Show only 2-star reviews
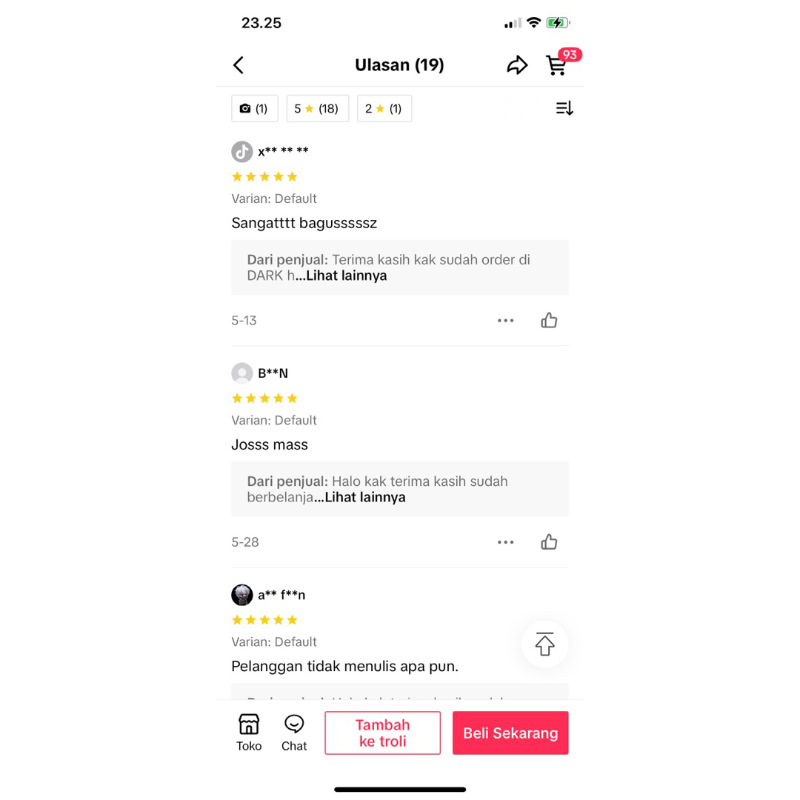800x800 pixels. click(x=384, y=109)
